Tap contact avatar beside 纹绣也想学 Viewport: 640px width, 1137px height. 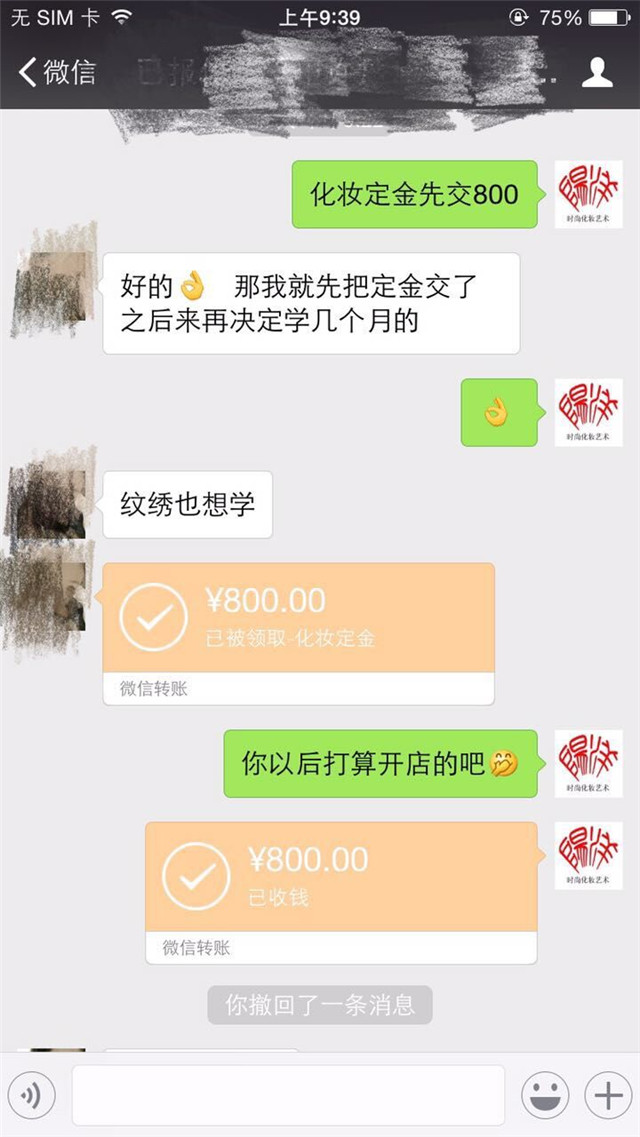50,498
